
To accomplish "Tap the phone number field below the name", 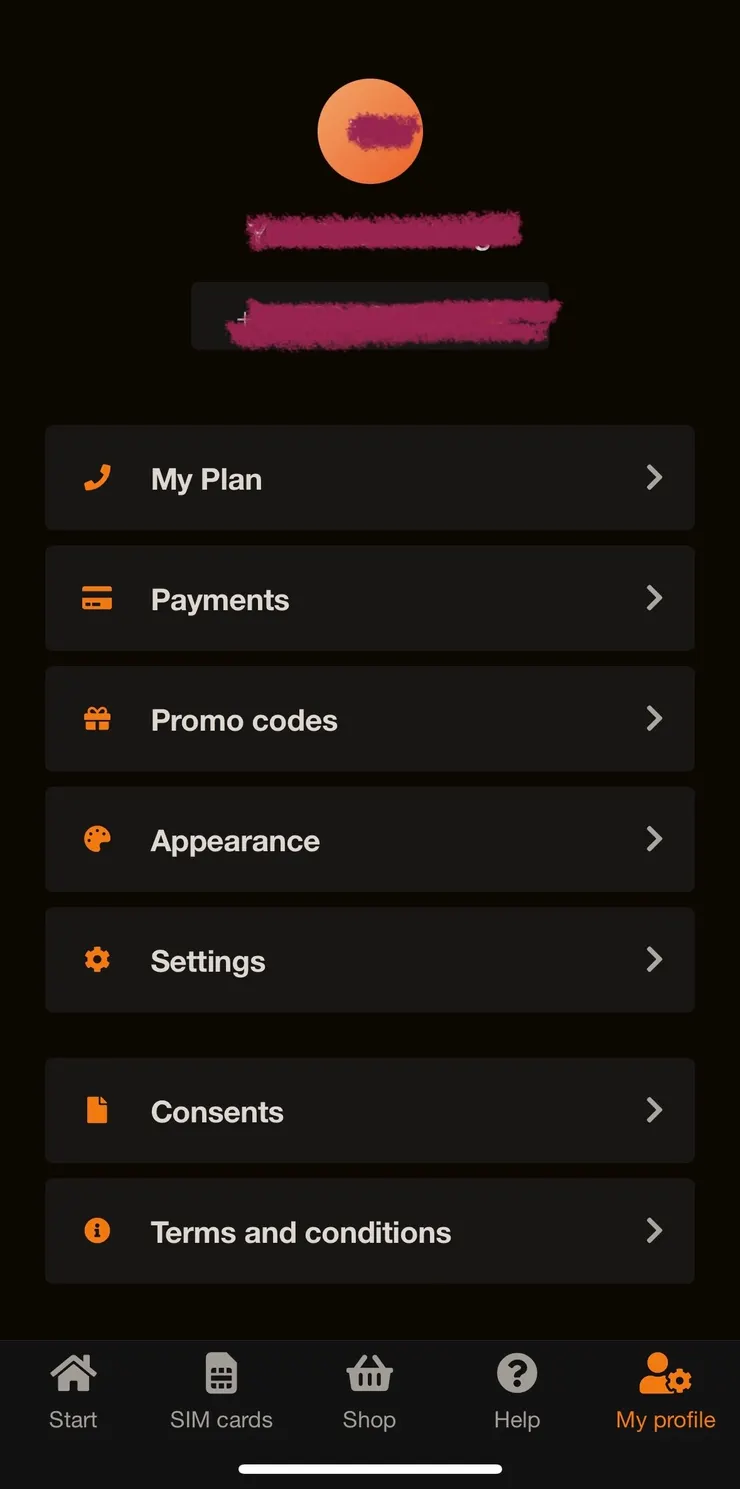I will (x=370, y=316).
